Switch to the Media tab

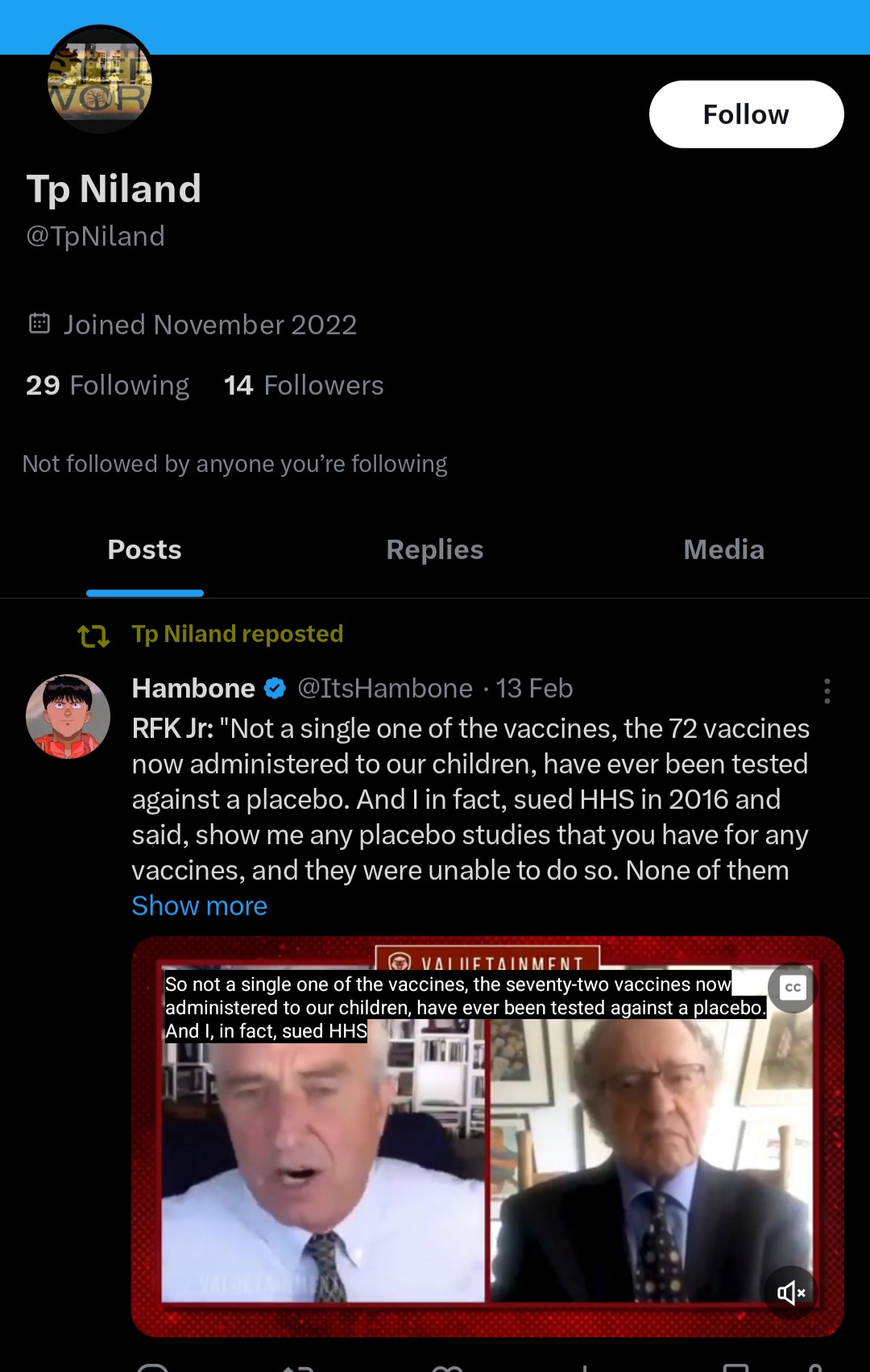[x=723, y=549]
